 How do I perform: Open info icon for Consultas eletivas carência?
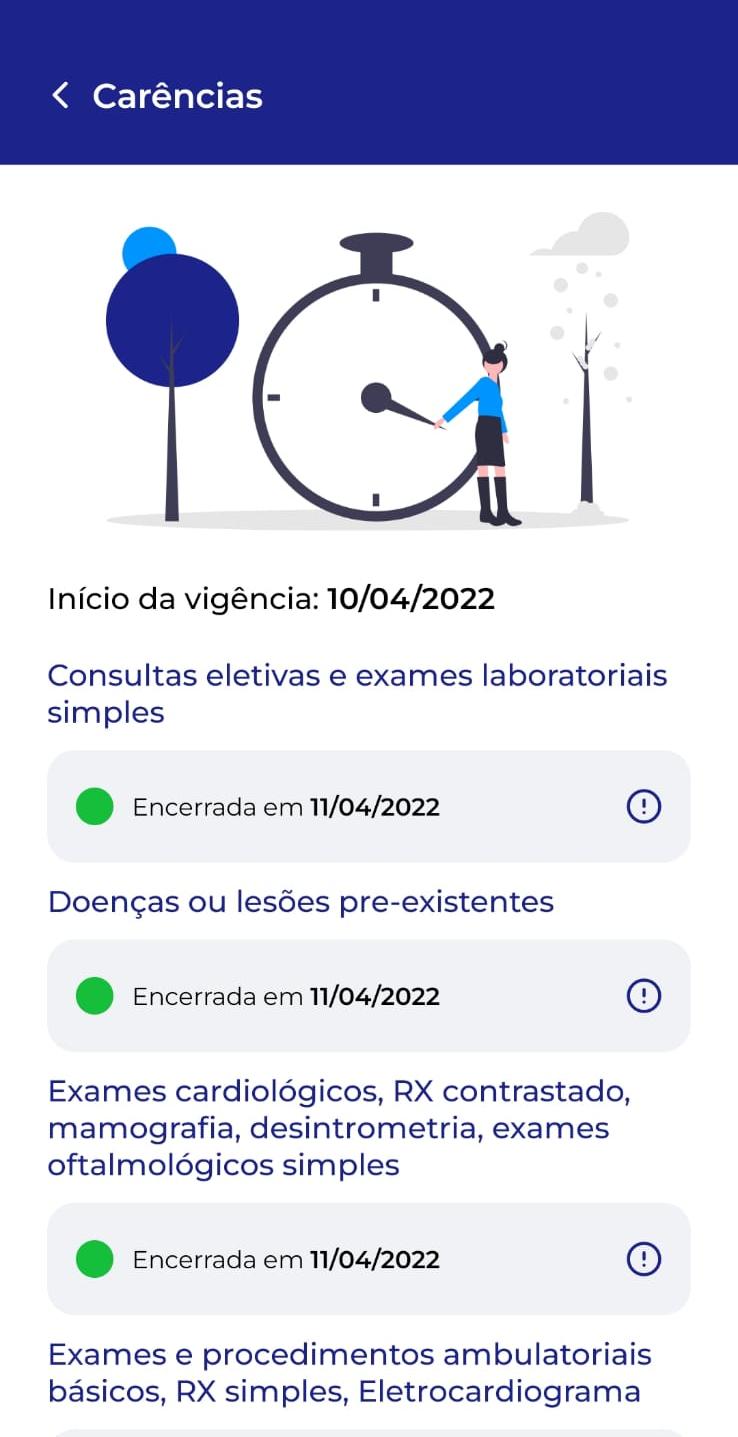(644, 806)
